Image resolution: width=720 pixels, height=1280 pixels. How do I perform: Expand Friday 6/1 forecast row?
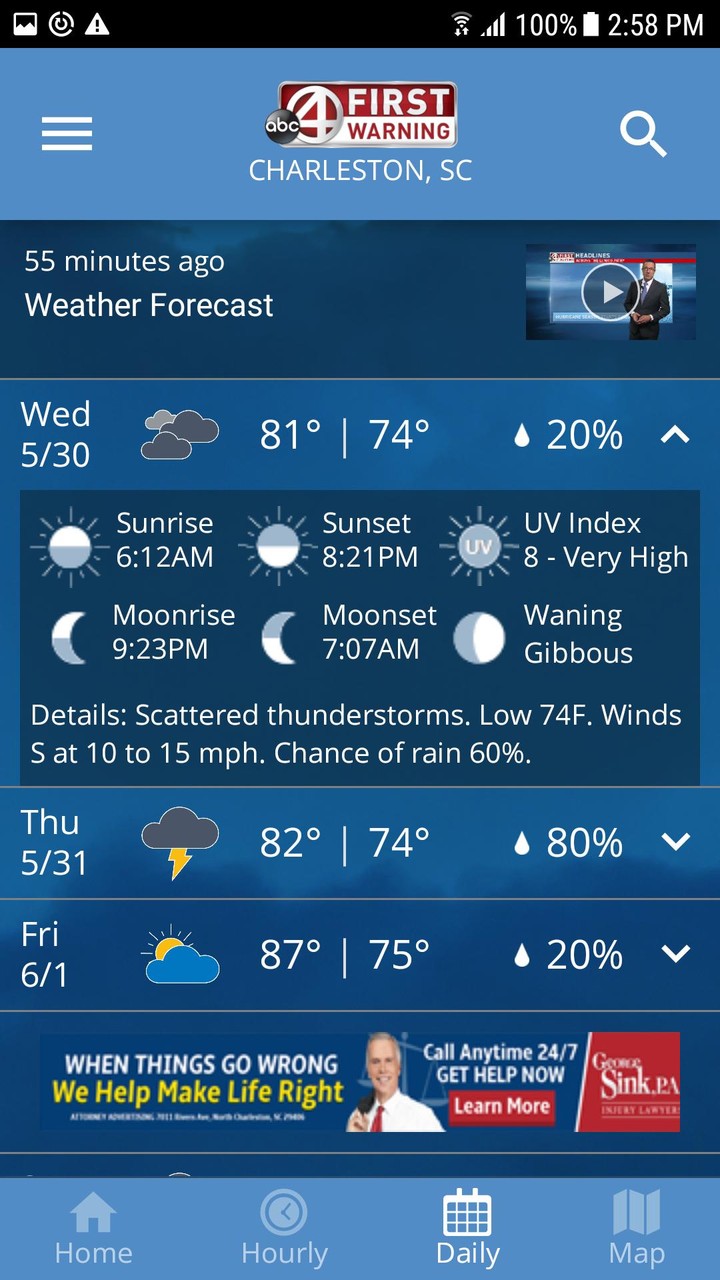click(675, 953)
